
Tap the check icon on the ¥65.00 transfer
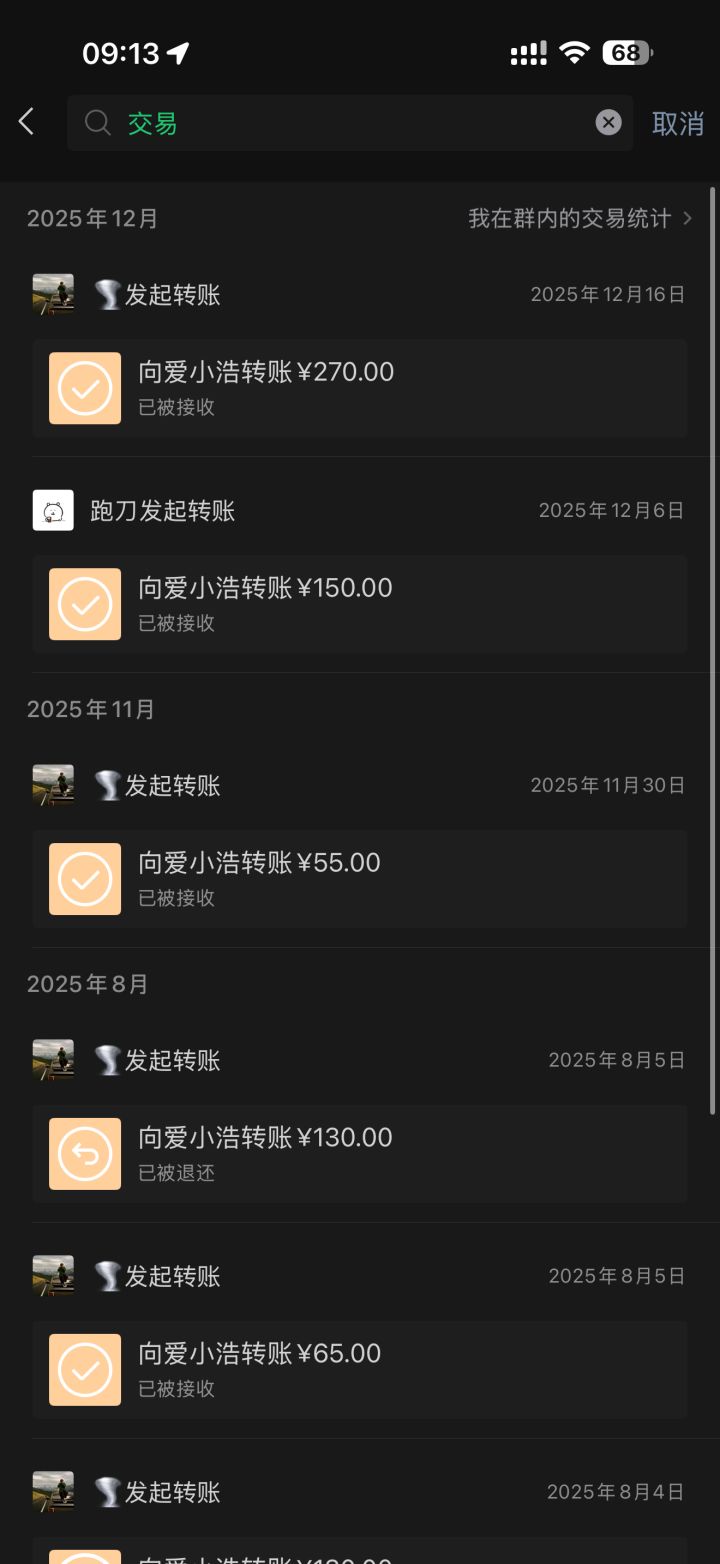tap(84, 1369)
